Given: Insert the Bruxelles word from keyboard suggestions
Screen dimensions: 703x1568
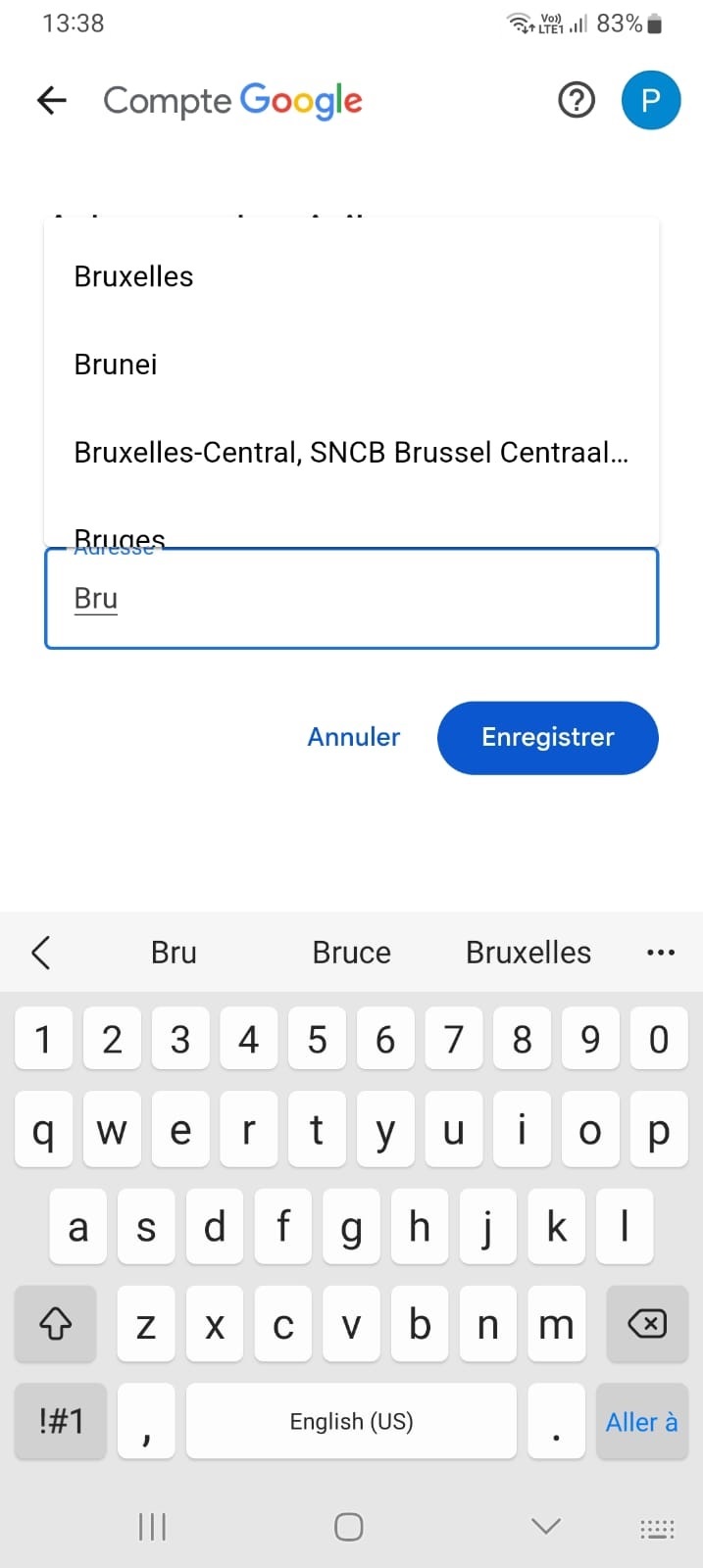Looking at the screenshot, I should [528, 953].
